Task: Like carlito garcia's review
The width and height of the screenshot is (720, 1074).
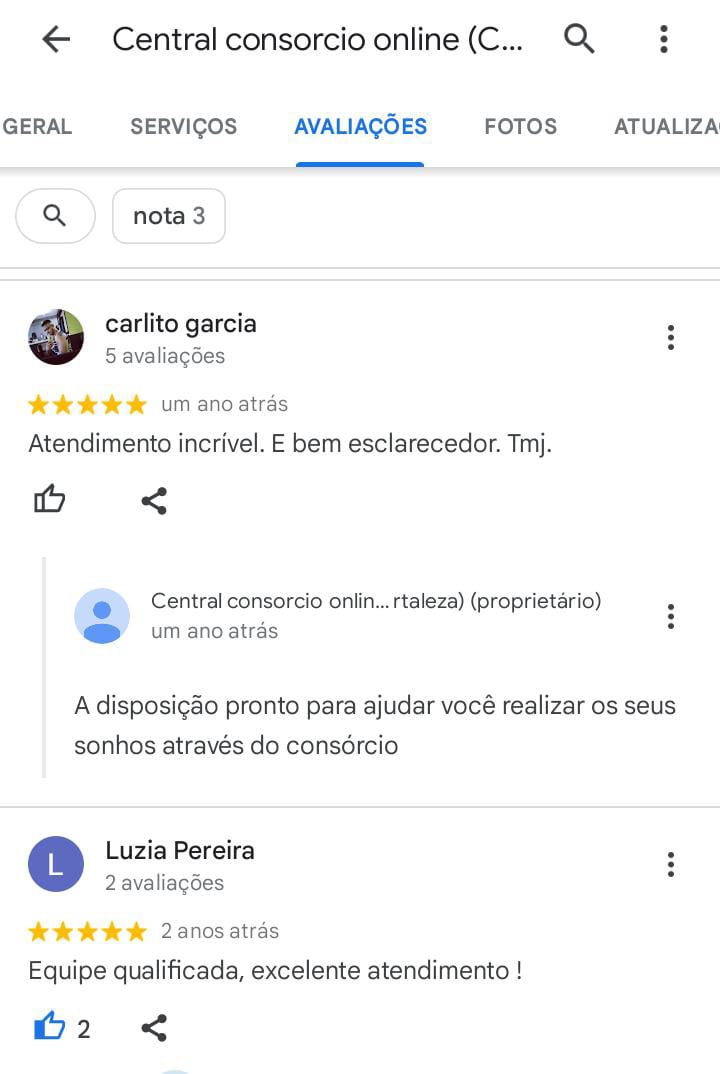Action: (49, 499)
